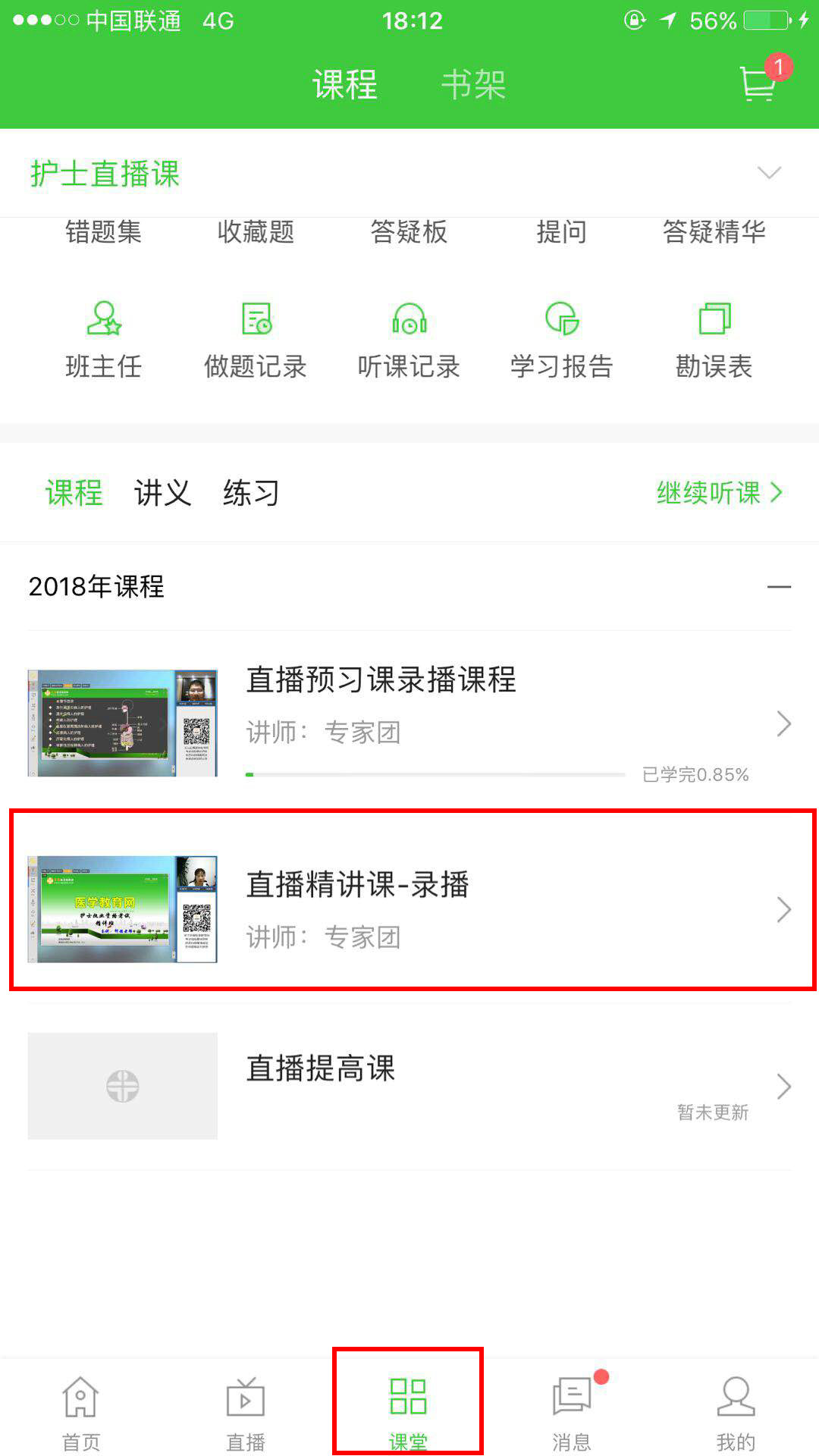This screenshot has height=1456, width=819.
Task: Expand the 护士直播课 course selector
Action: (768, 173)
